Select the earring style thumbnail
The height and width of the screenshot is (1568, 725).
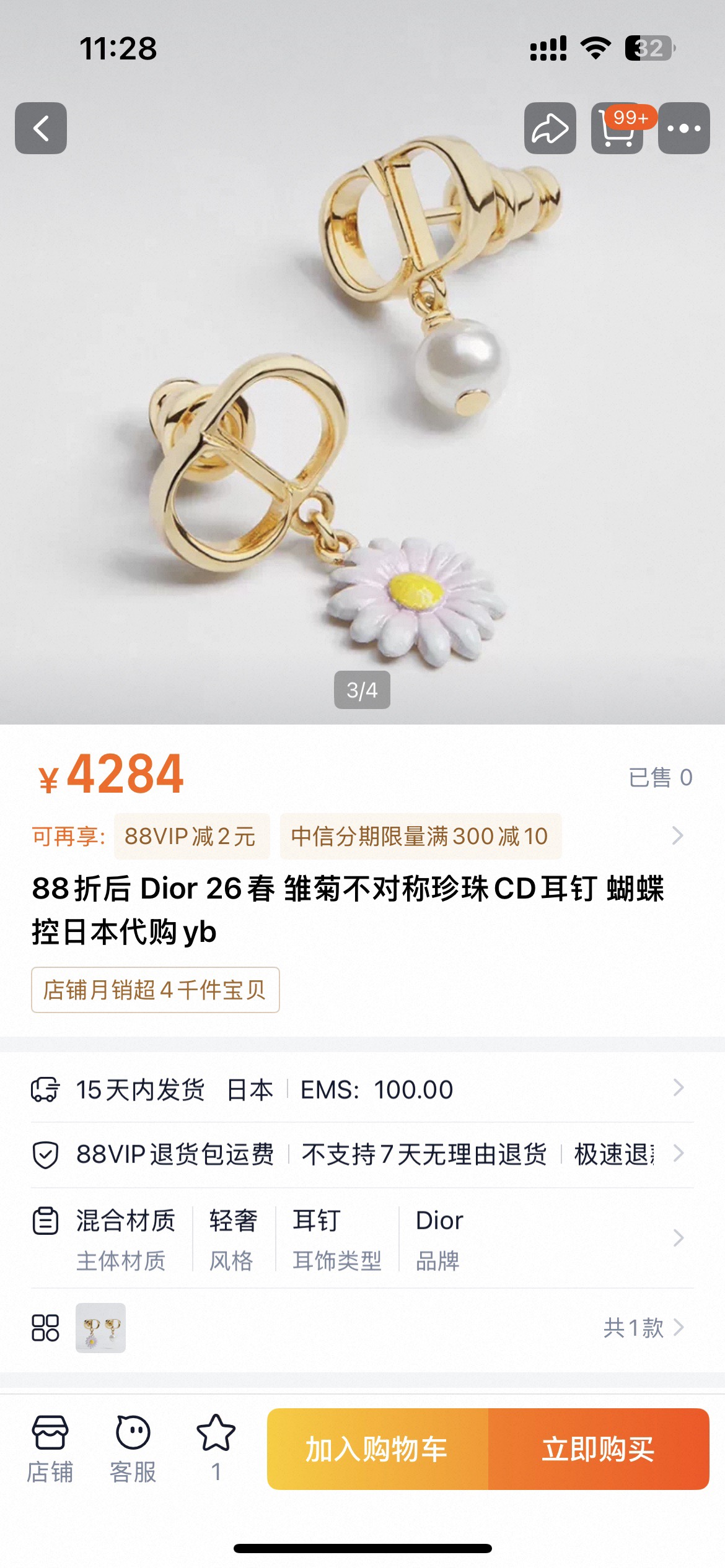point(100,1328)
